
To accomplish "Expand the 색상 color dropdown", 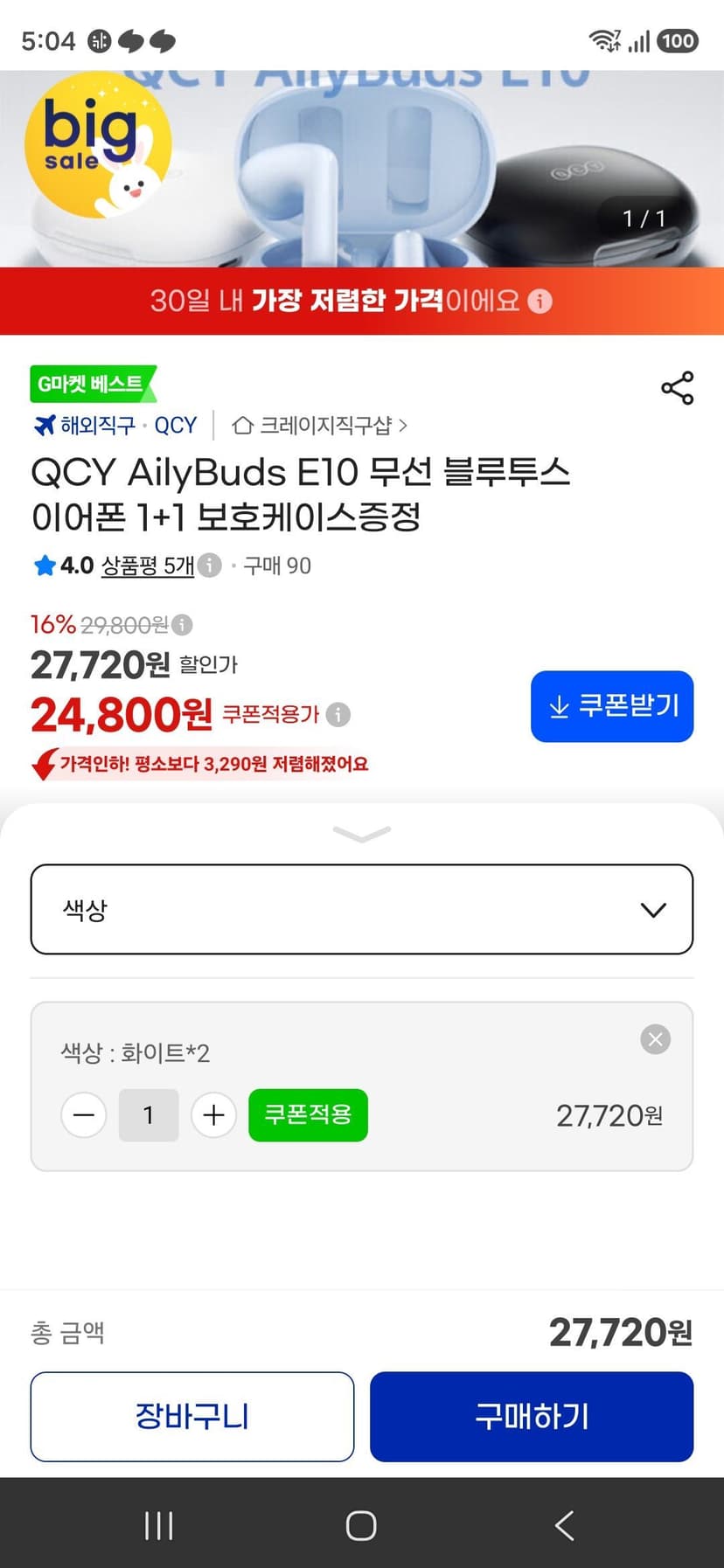I will click(362, 909).
